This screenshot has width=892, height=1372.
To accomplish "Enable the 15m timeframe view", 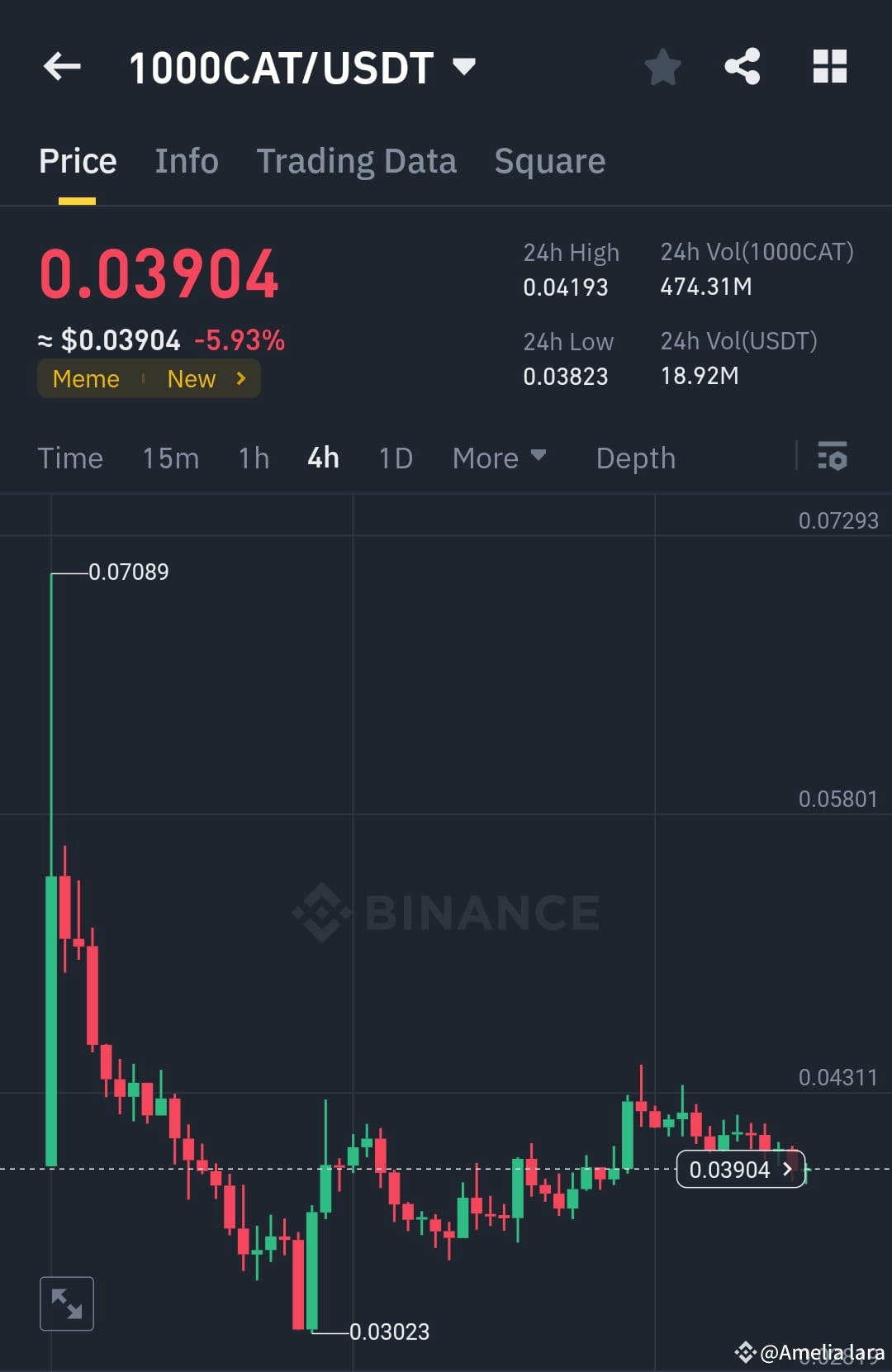I will pyautogui.click(x=170, y=458).
